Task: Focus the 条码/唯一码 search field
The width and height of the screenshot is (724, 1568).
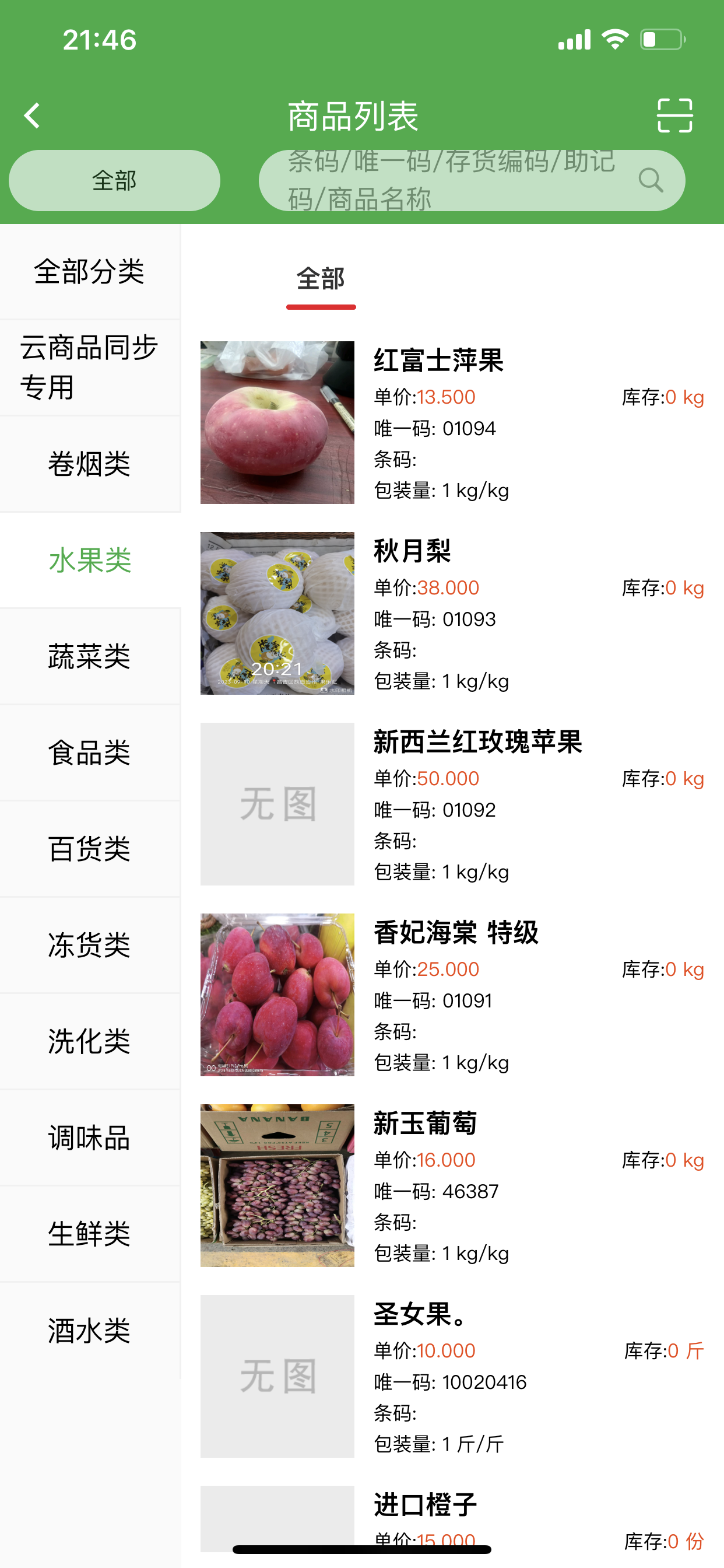Action: click(x=472, y=181)
